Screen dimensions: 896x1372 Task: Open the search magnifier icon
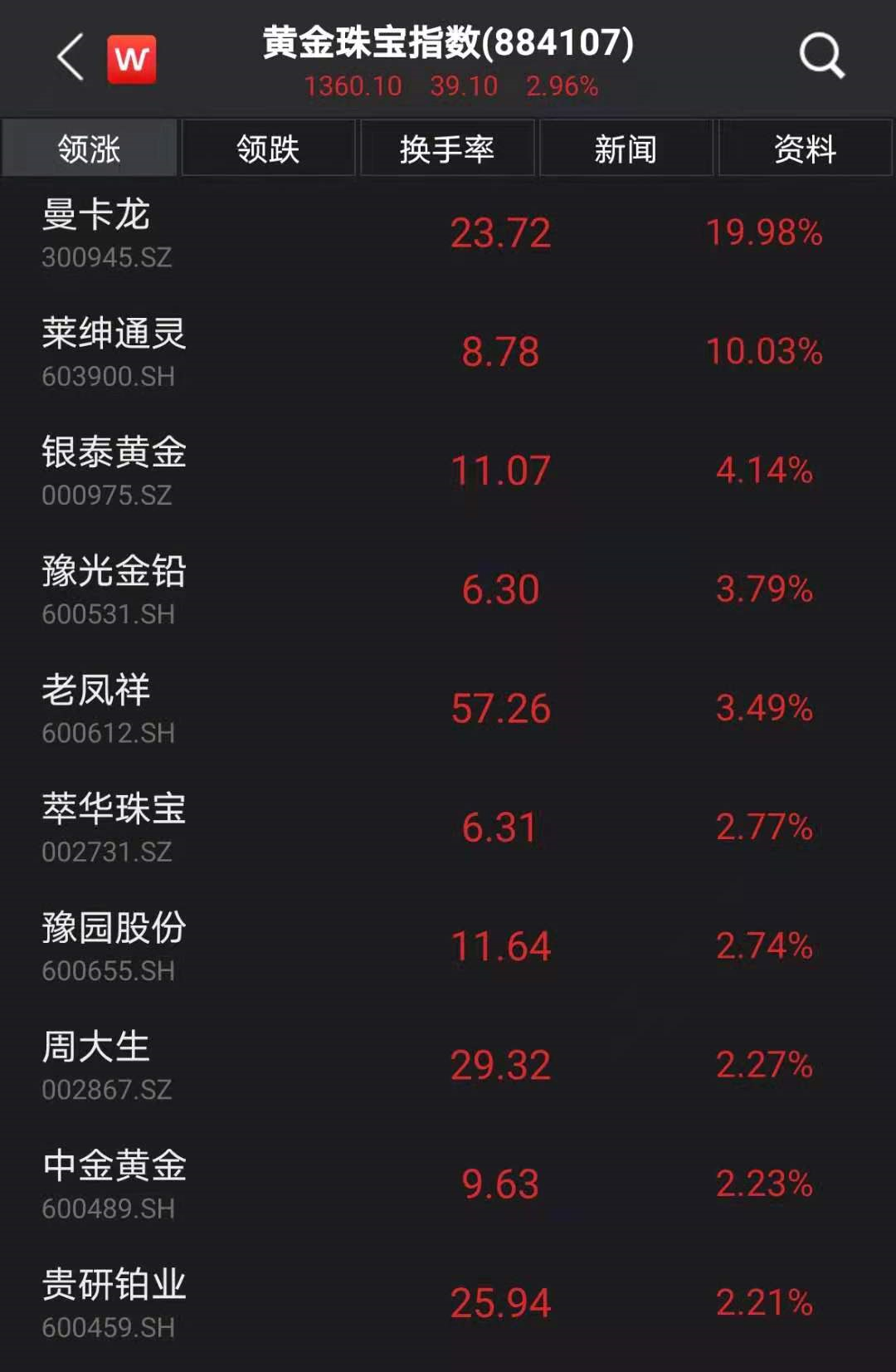pyautogui.click(x=821, y=56)
